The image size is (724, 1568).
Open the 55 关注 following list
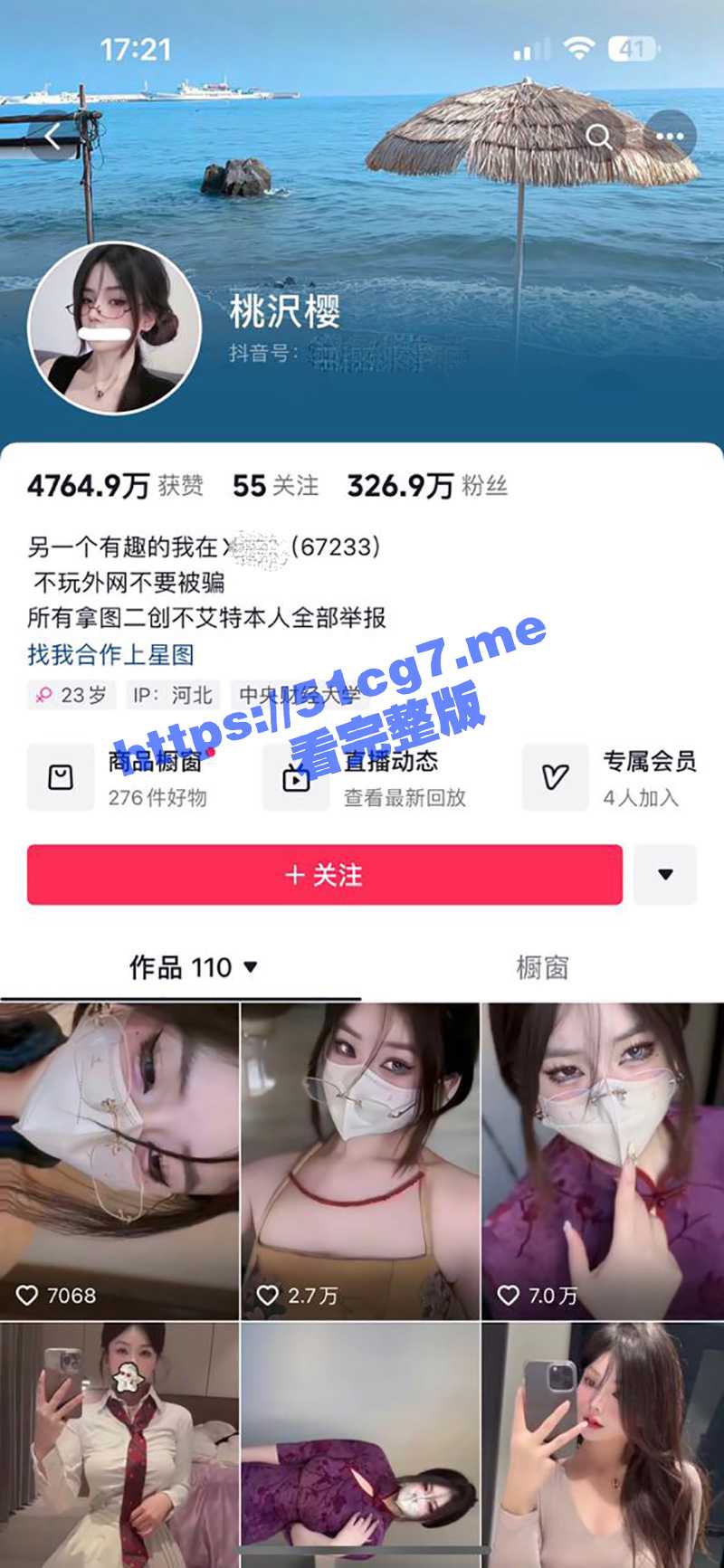point(275,486)
